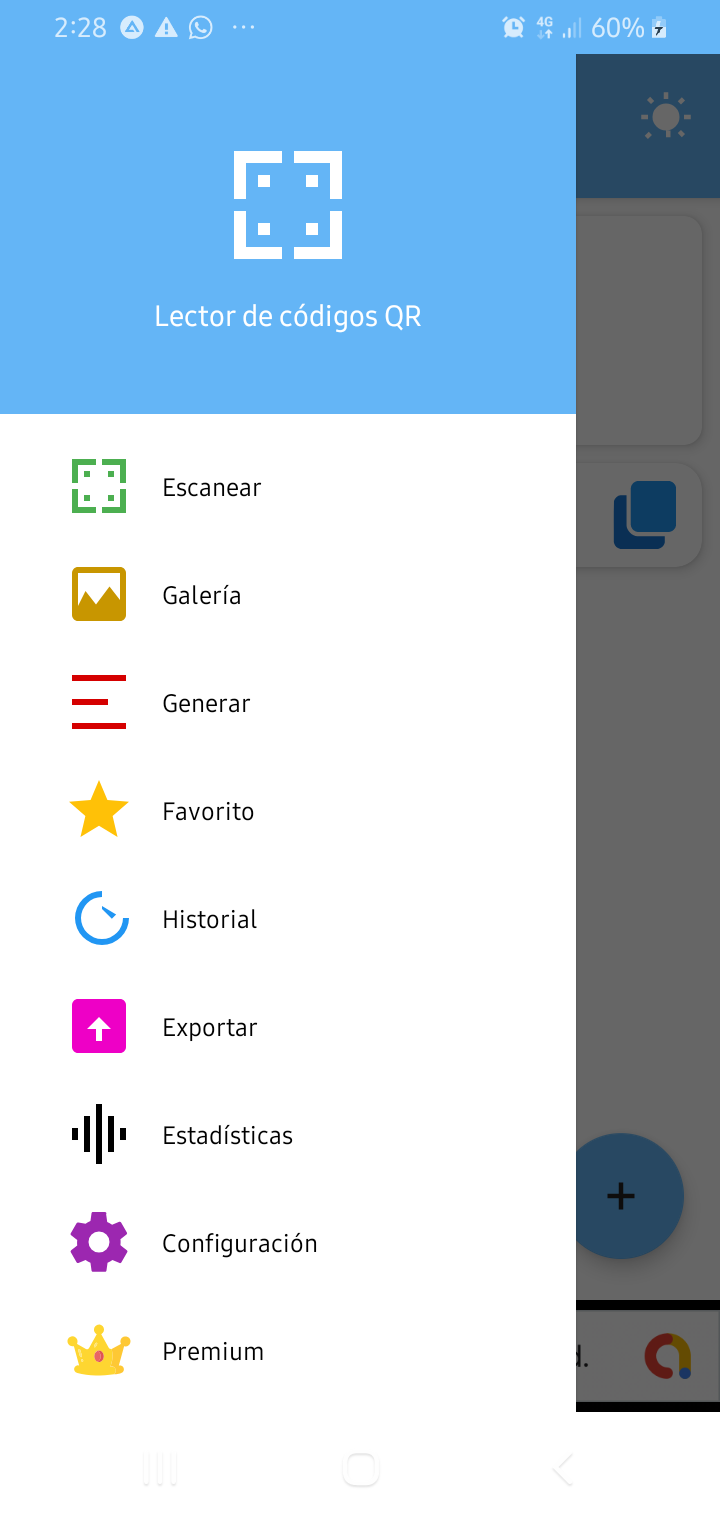
Task: Open the Escanear option
Action: click(x=211, y=487)
